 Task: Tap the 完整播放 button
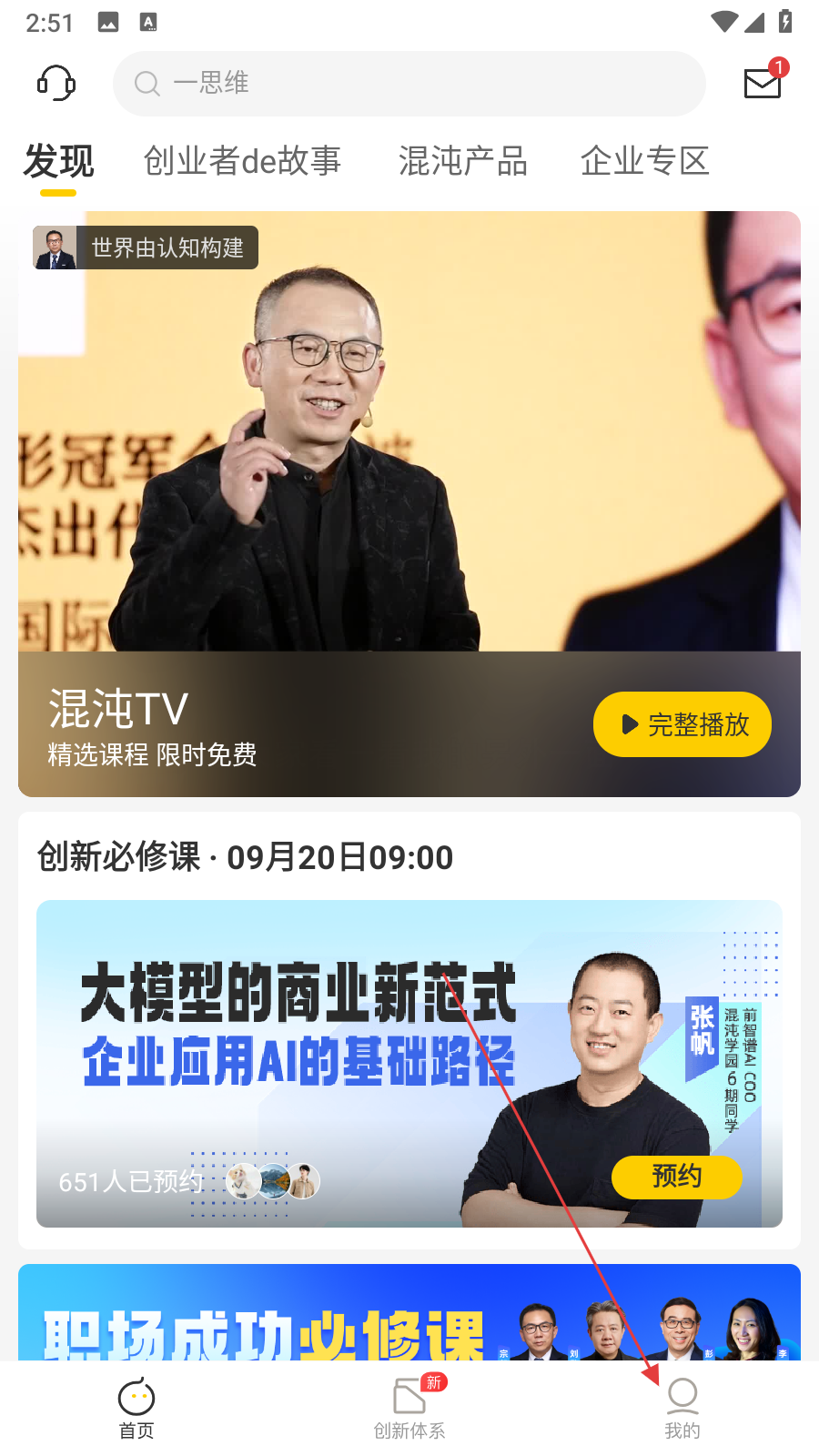click(682, 724)
